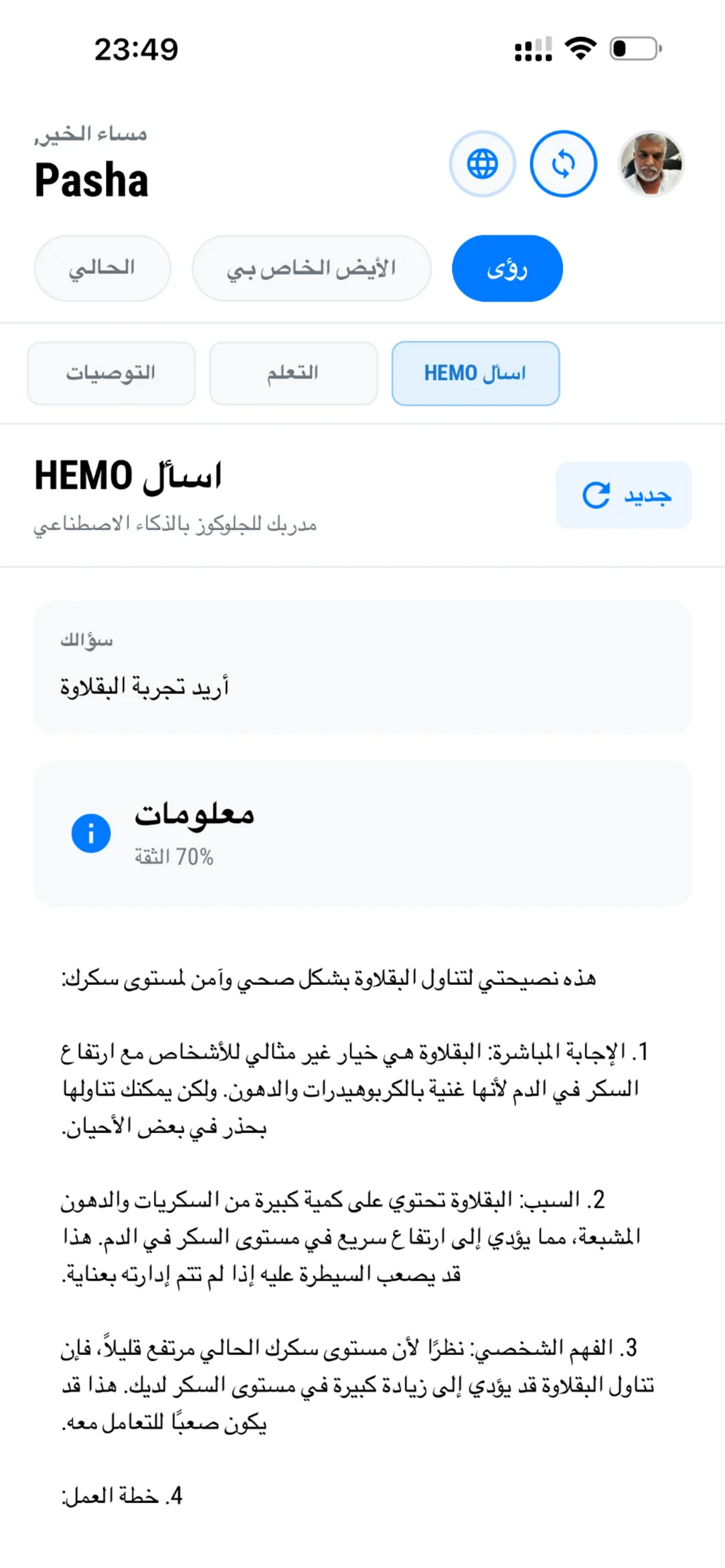Open the التوصيات section
Screen dimensions: 725x1568
coord(111,373)
